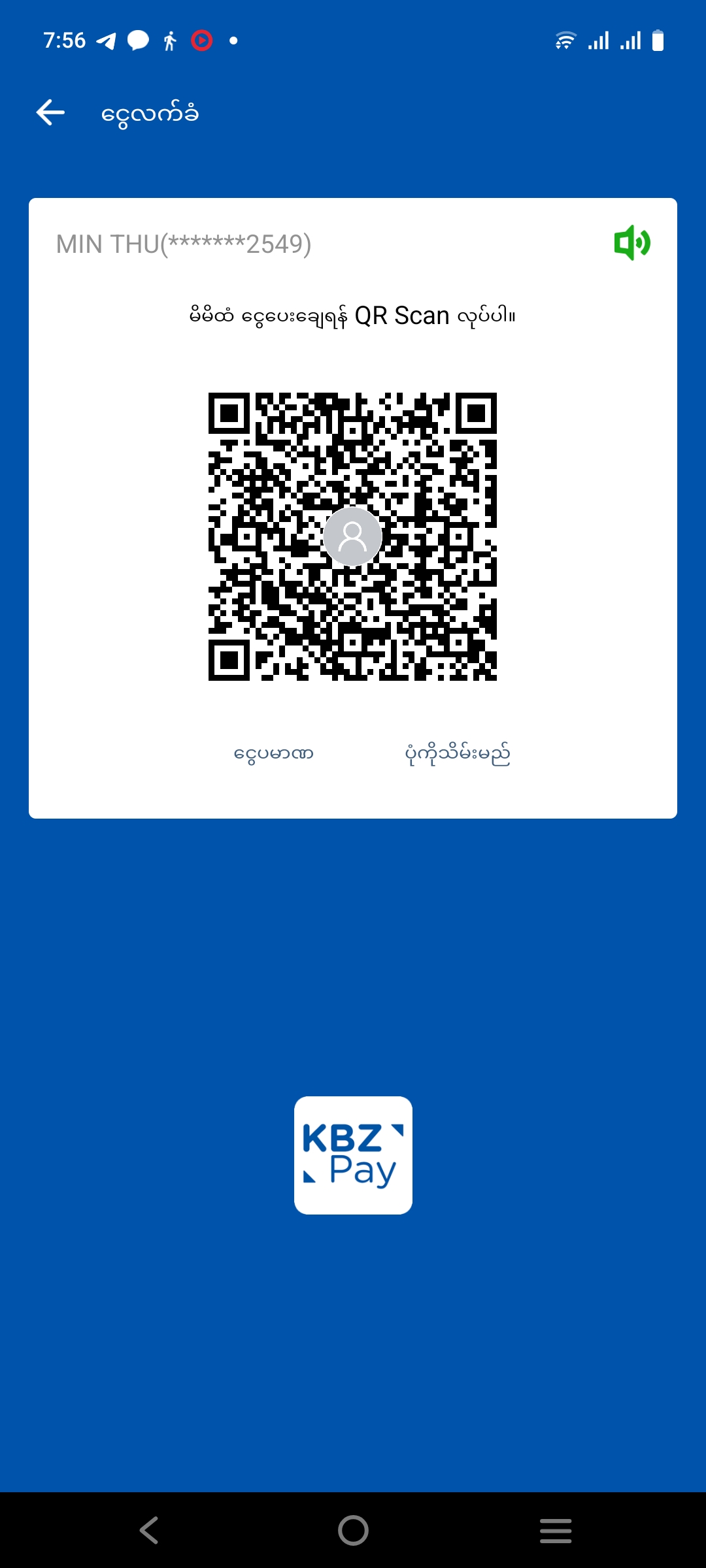
Task: Save the QR image with ပုံကိုသိမ်းမည်
Action: 457,753
